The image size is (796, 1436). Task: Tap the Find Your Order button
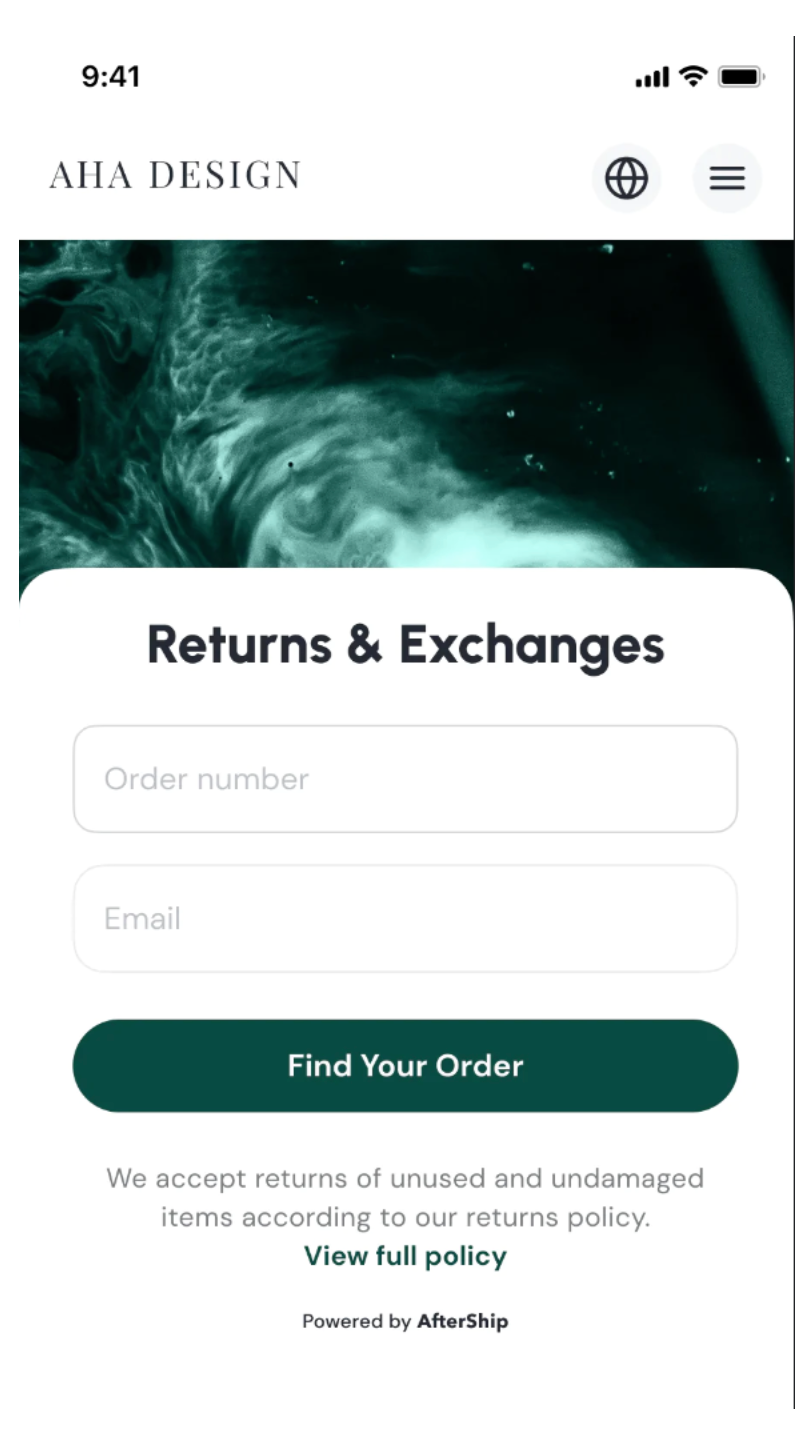(x=405, y=1065)
